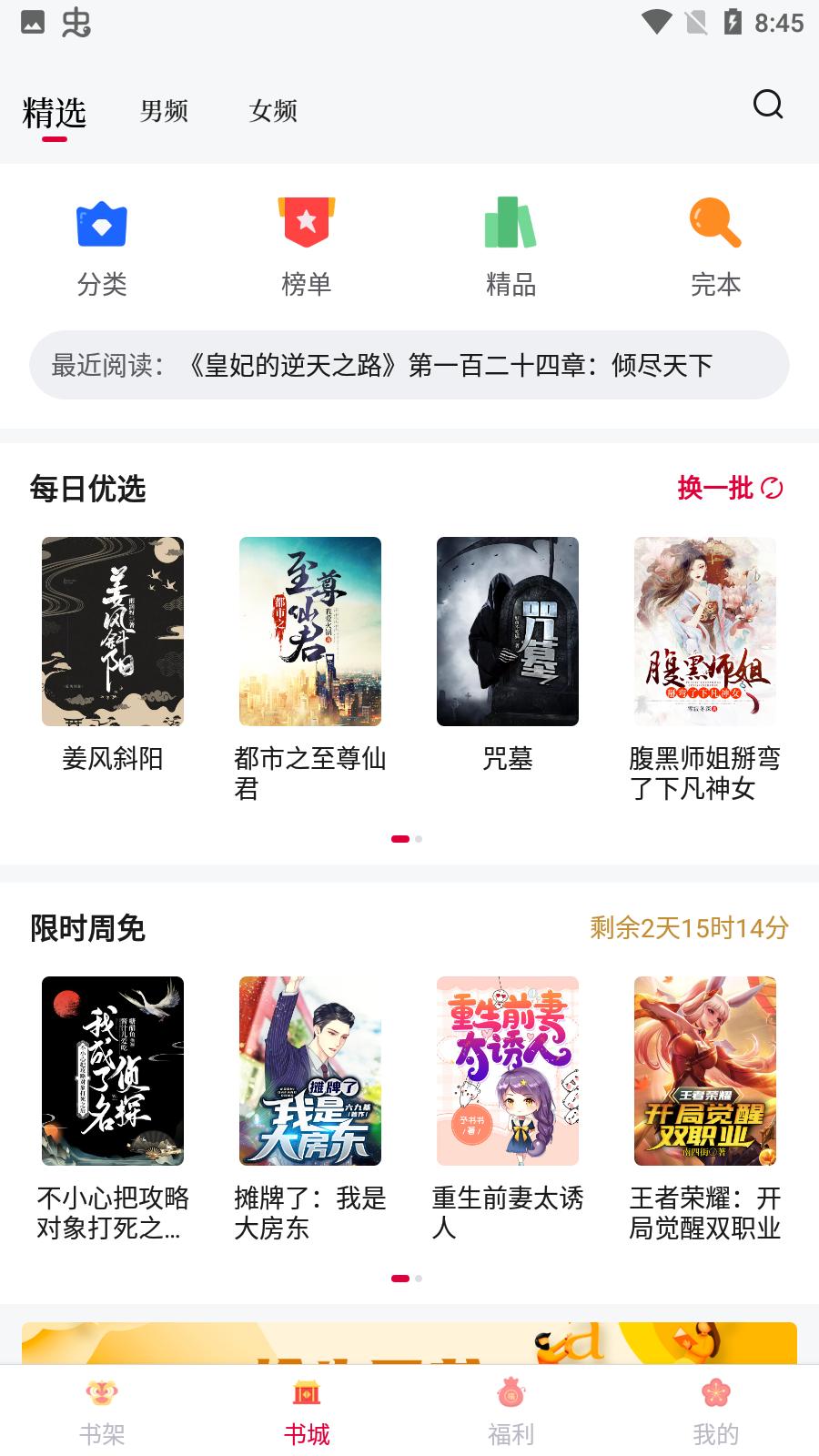Open the 我的 profile tab
Viewport: 819px width, 1456px height.
(715, 1411)
